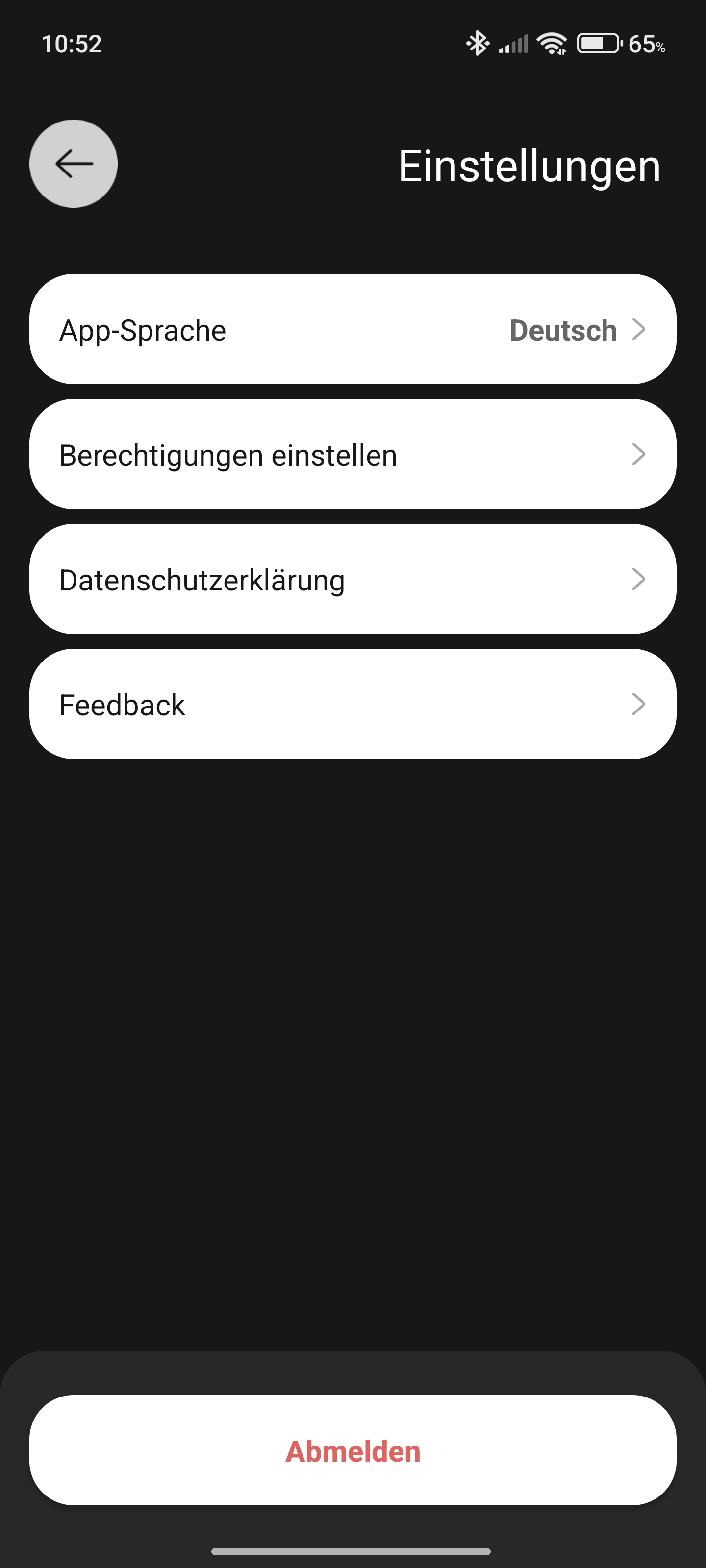This screenshot has width=706, height=1568.
Task: Tap the Abmelden button to log out
Action: coord(353,1450)
